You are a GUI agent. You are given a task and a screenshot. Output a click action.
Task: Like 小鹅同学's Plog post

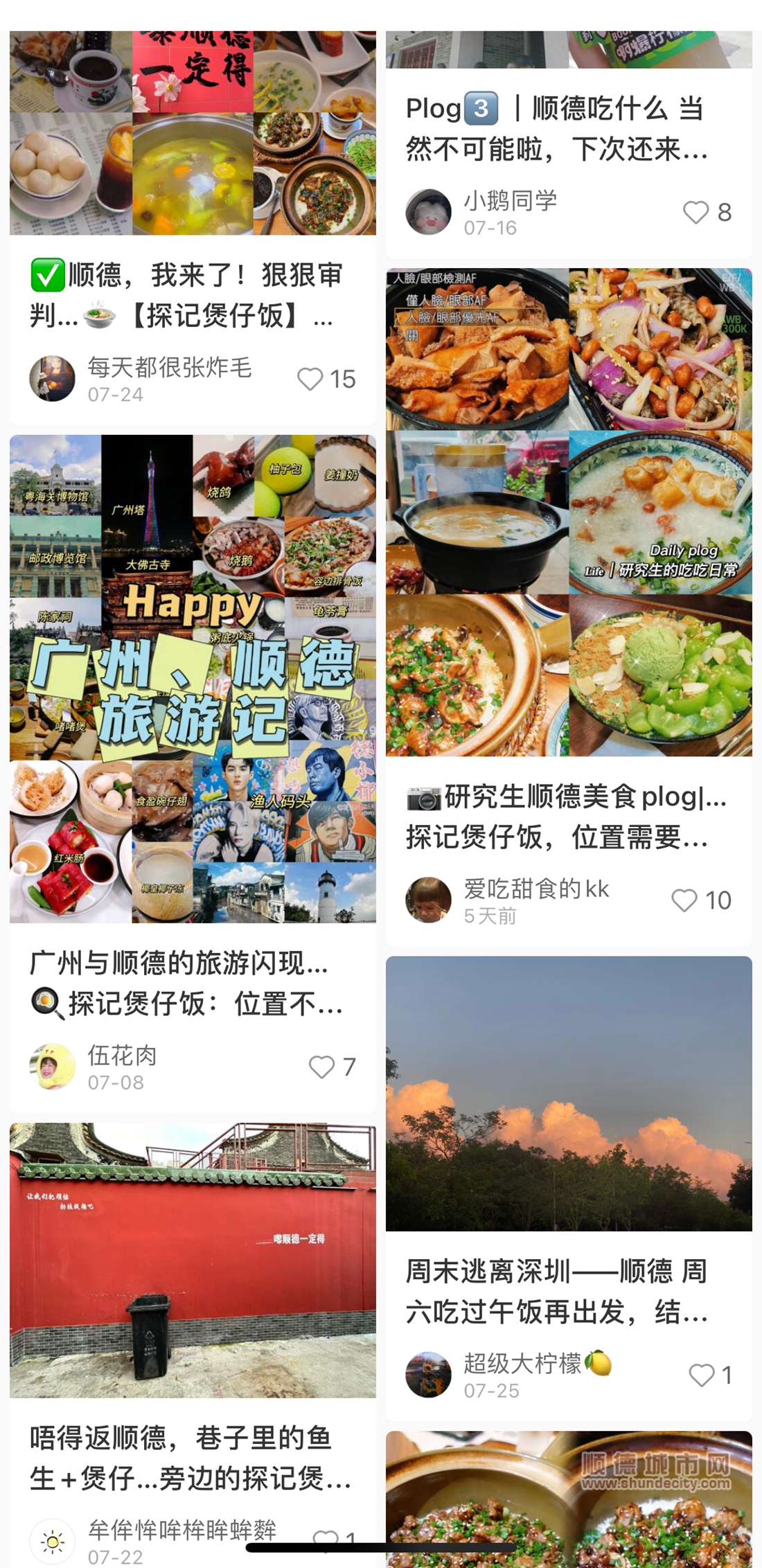(696, 212)
